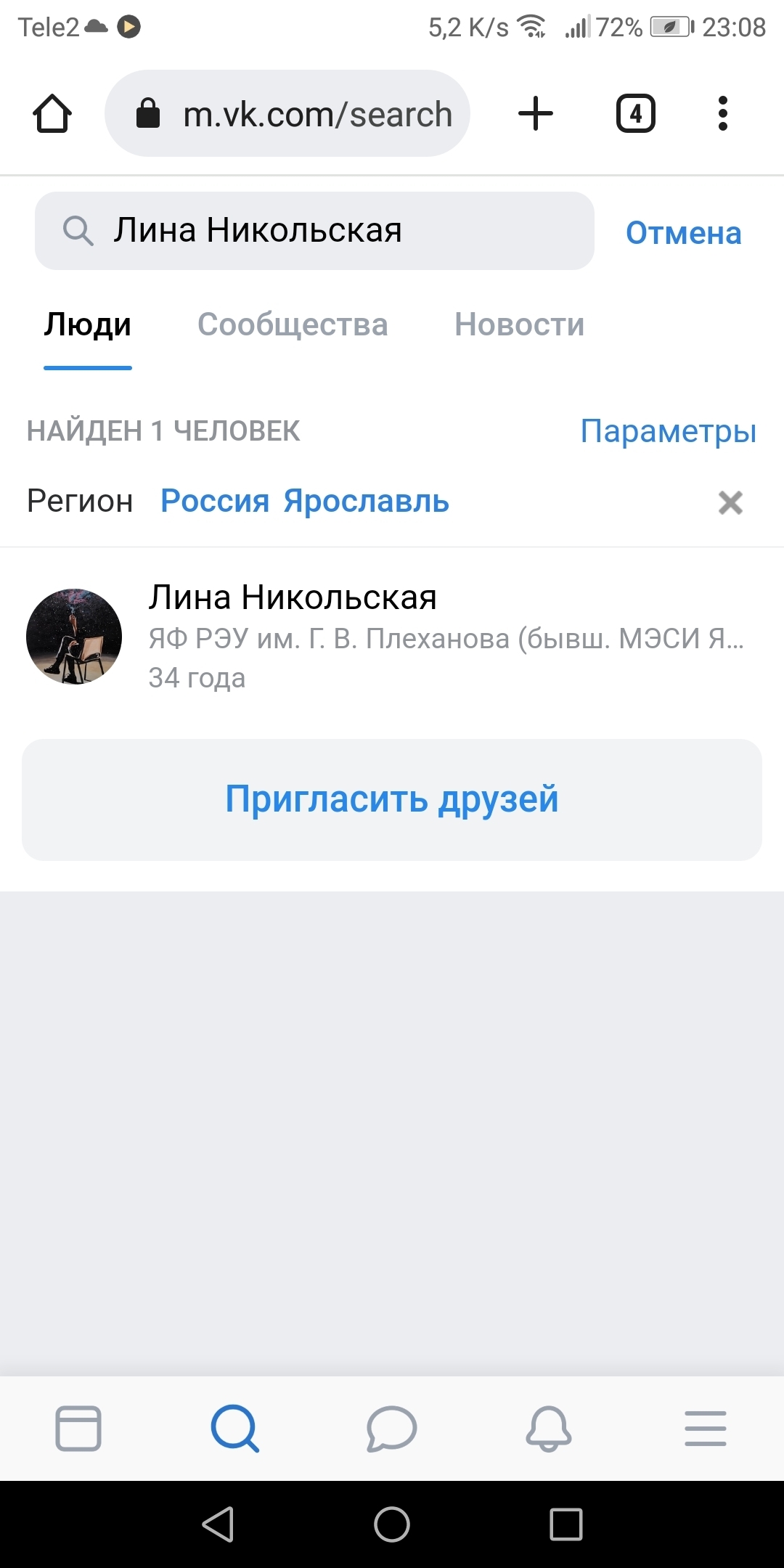
Task: Open the browser overflow menu
Action: point(722,114)
